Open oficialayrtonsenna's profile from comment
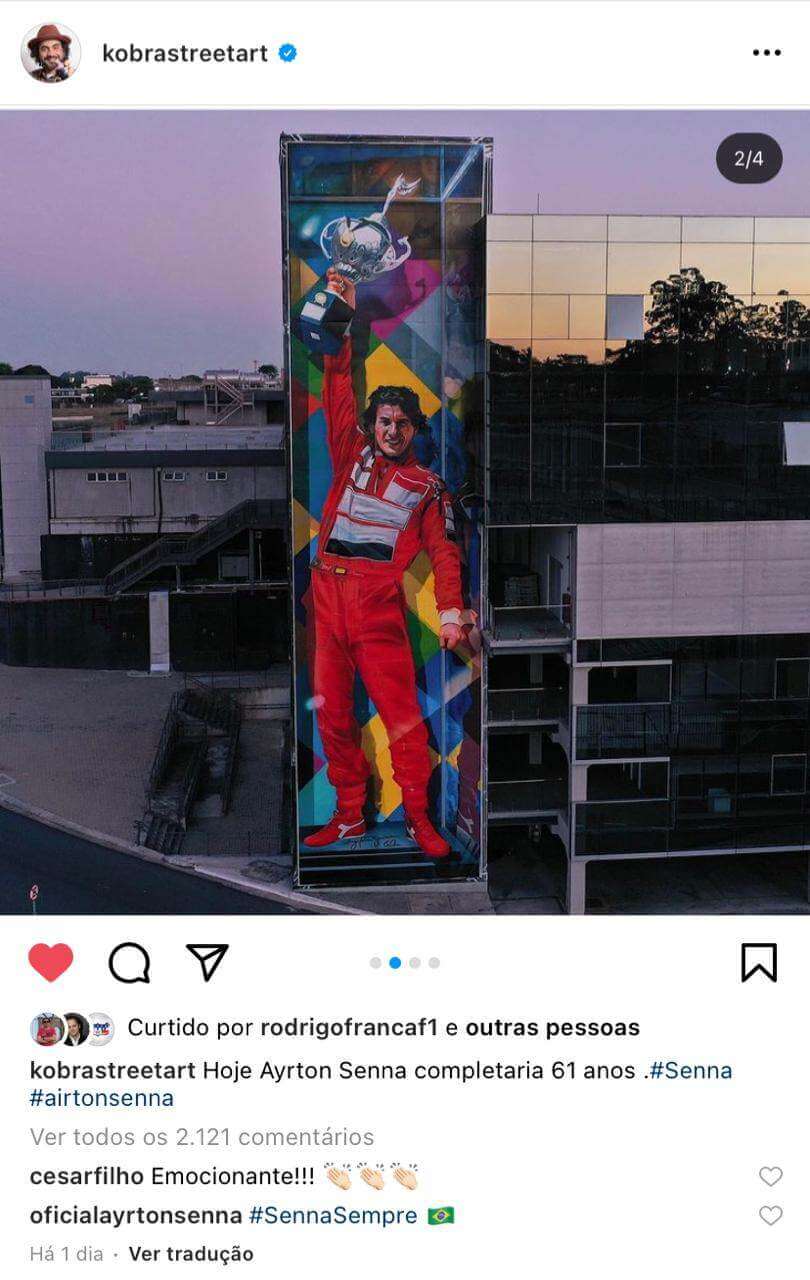The image size is (810, 1280). [x=136, y=1216]
